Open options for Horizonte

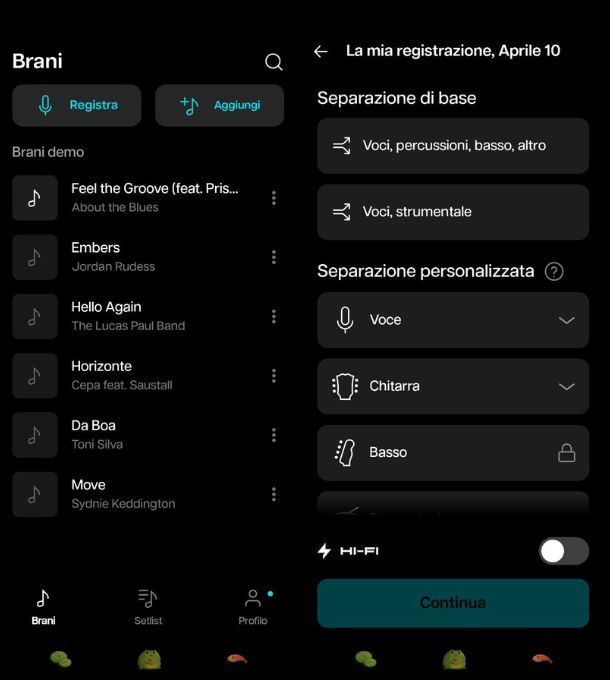[273, 376]
